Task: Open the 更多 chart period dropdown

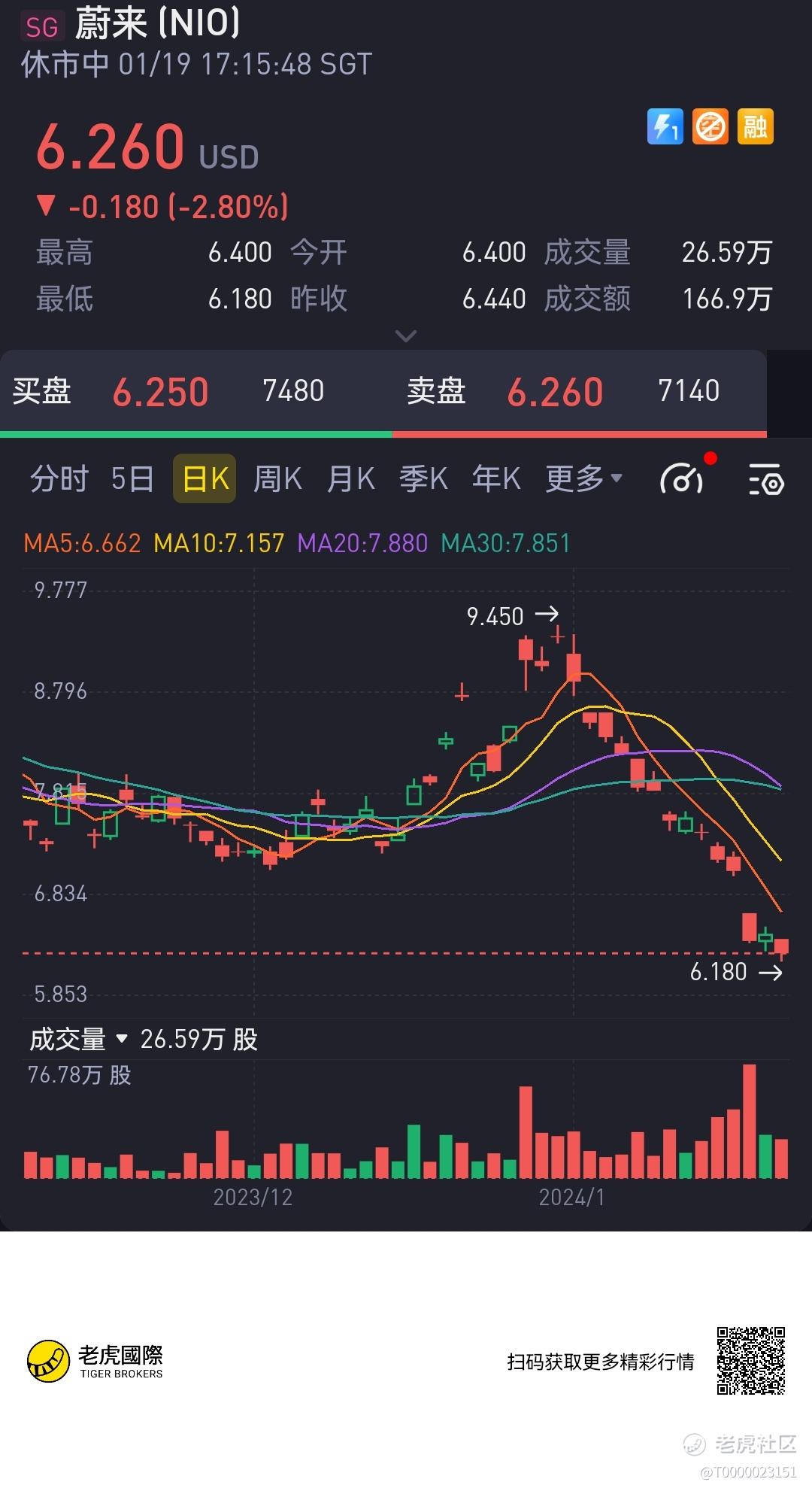Action: [x=584, y=478]
